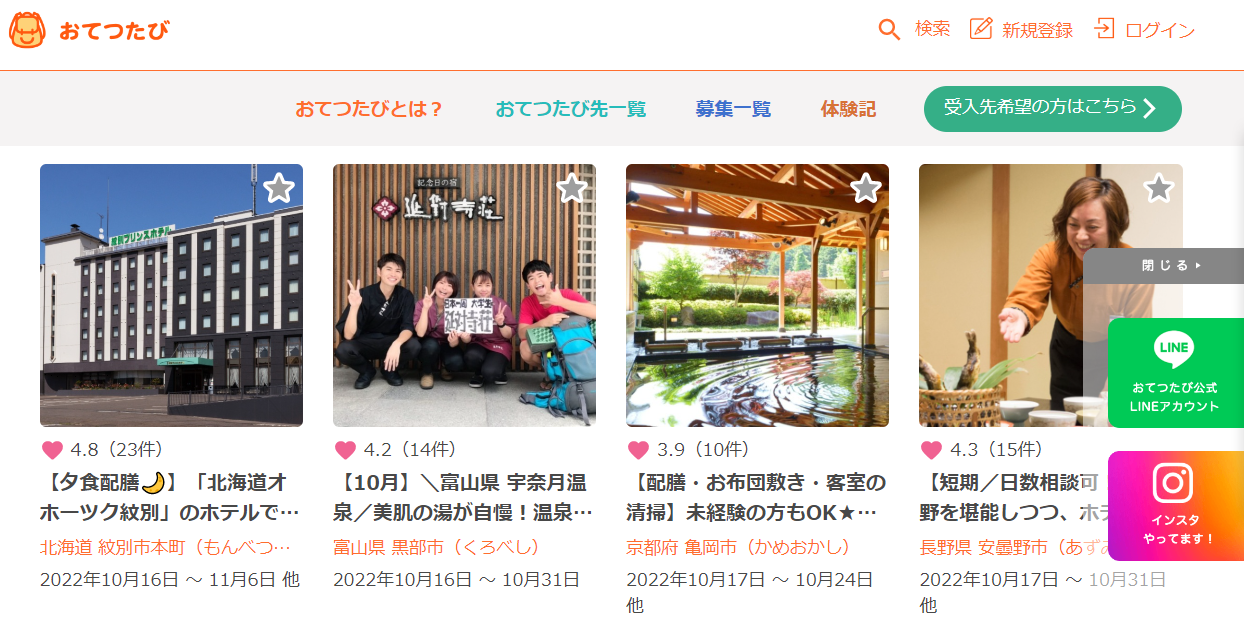The image size is (1244, 629).
Task: Open the 検索 search link
Action: (914, 29)
